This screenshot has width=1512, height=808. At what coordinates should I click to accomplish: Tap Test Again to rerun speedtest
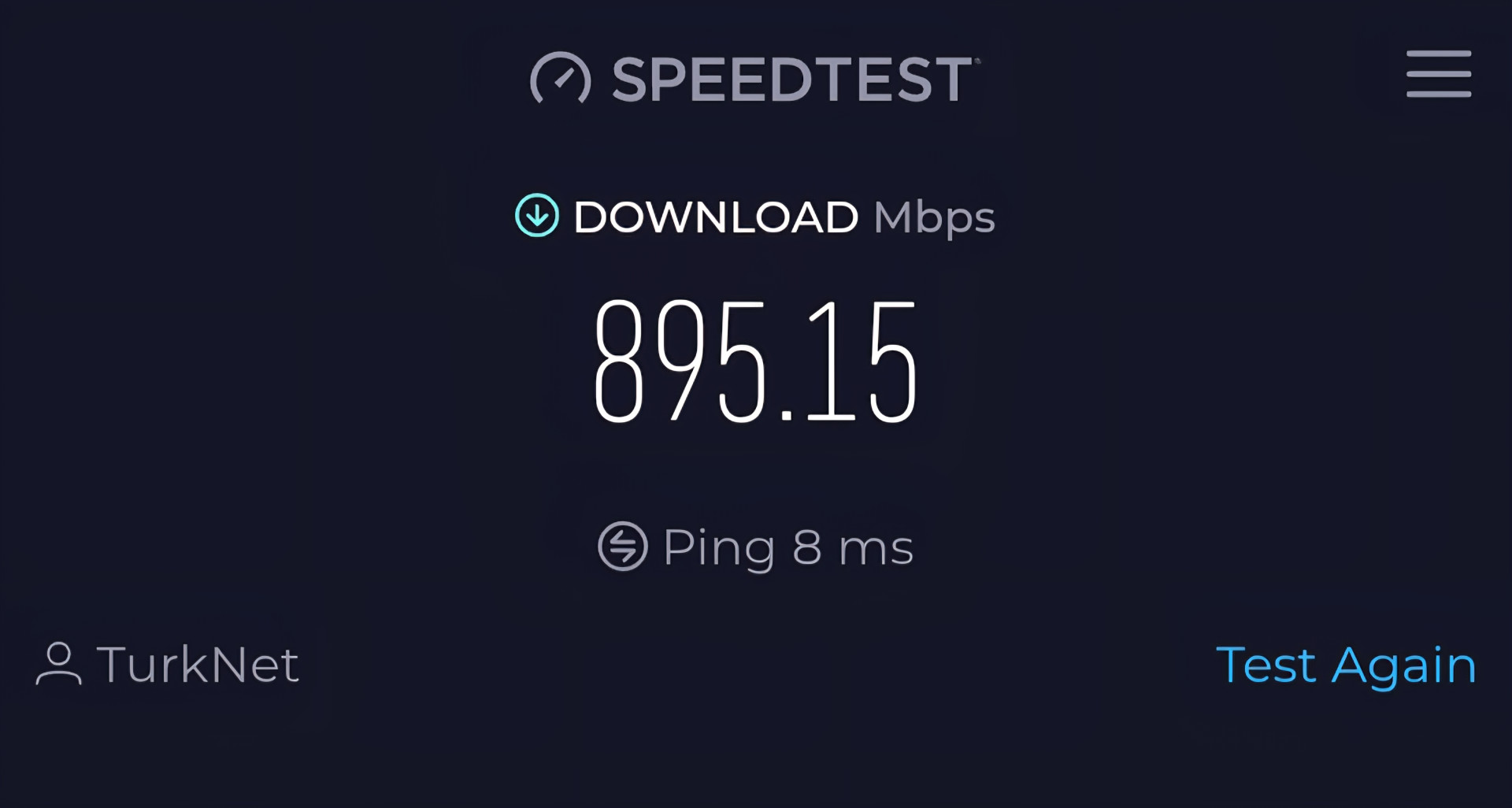tap(1346, 665)
